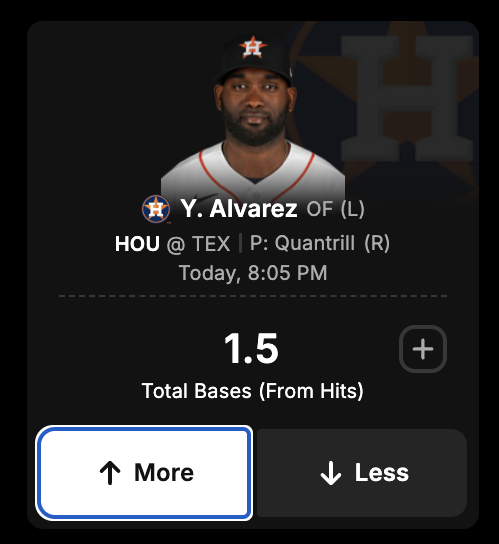Pick Less for 1.5 total bases
499x544 pixels.
[362, 473]
